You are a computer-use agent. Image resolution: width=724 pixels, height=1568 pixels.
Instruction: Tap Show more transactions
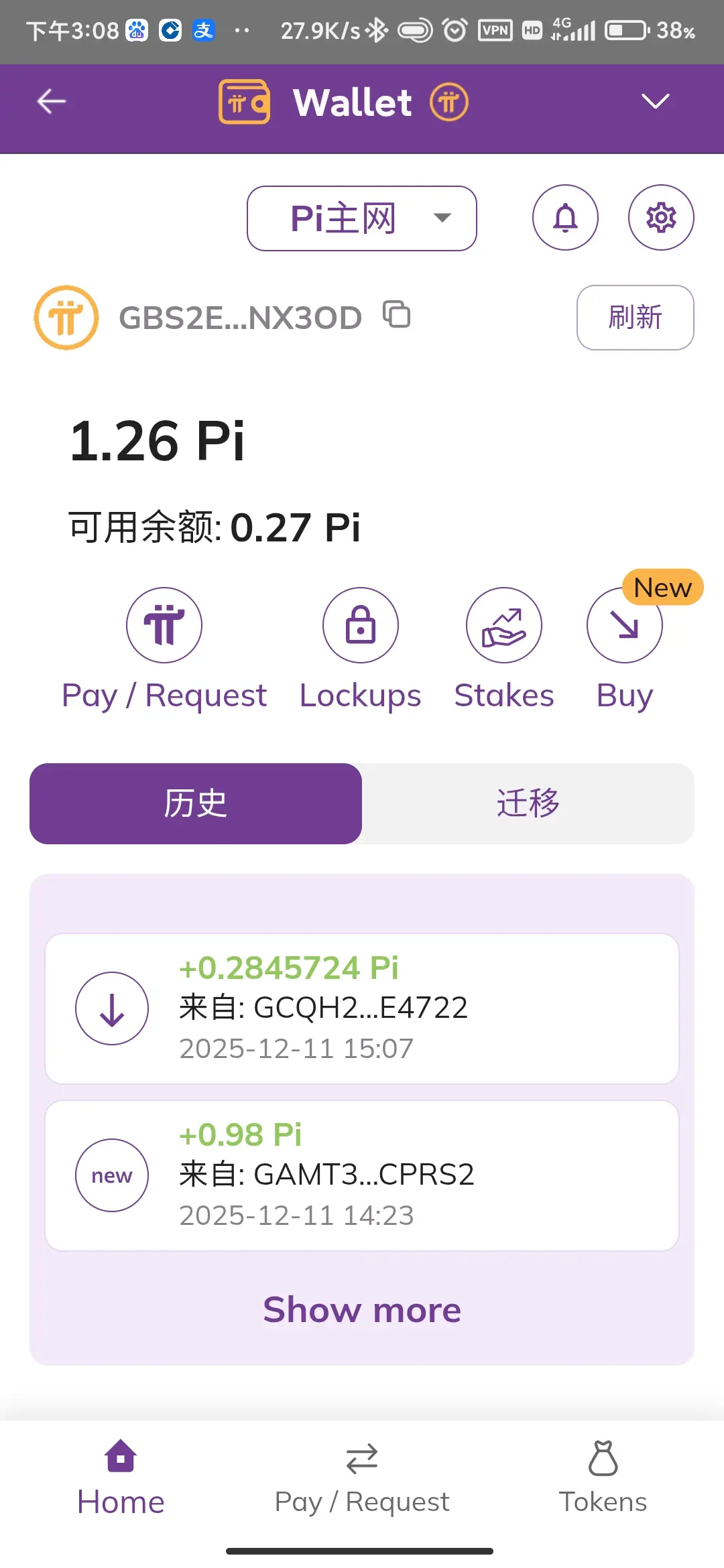[x=362, y=1309]
